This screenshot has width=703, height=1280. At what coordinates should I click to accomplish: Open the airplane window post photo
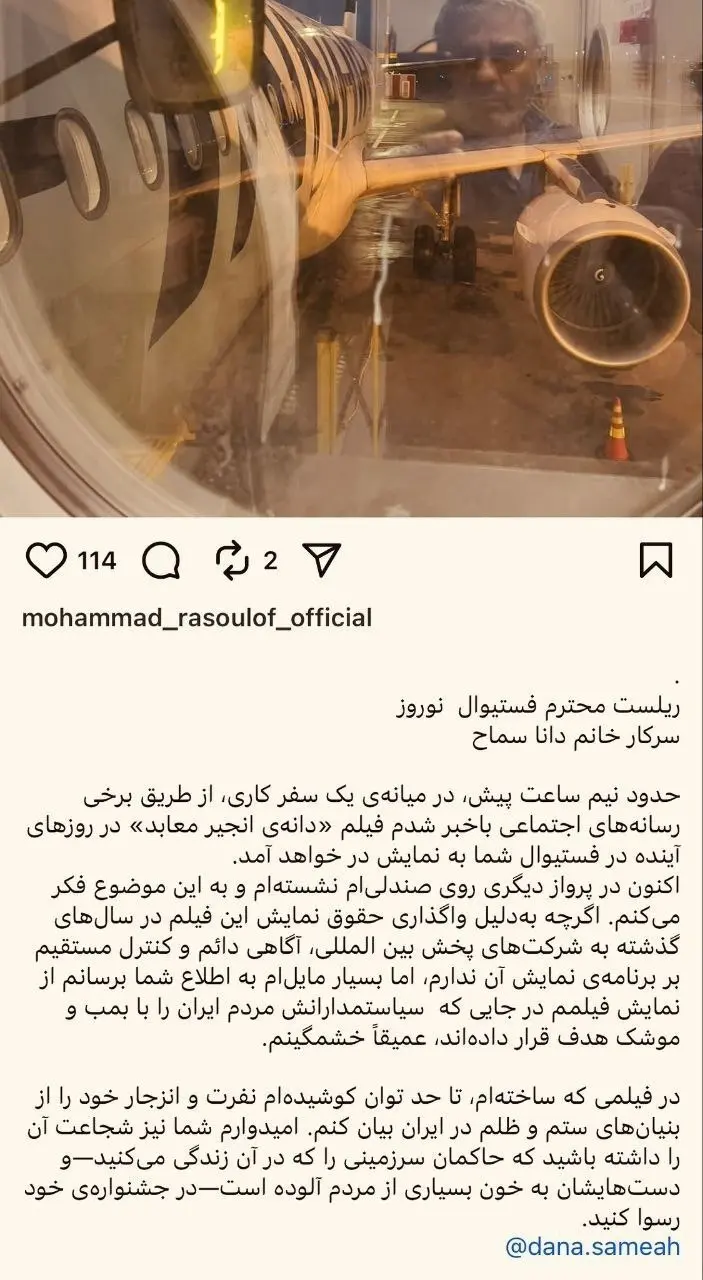(x=351, y=258)
